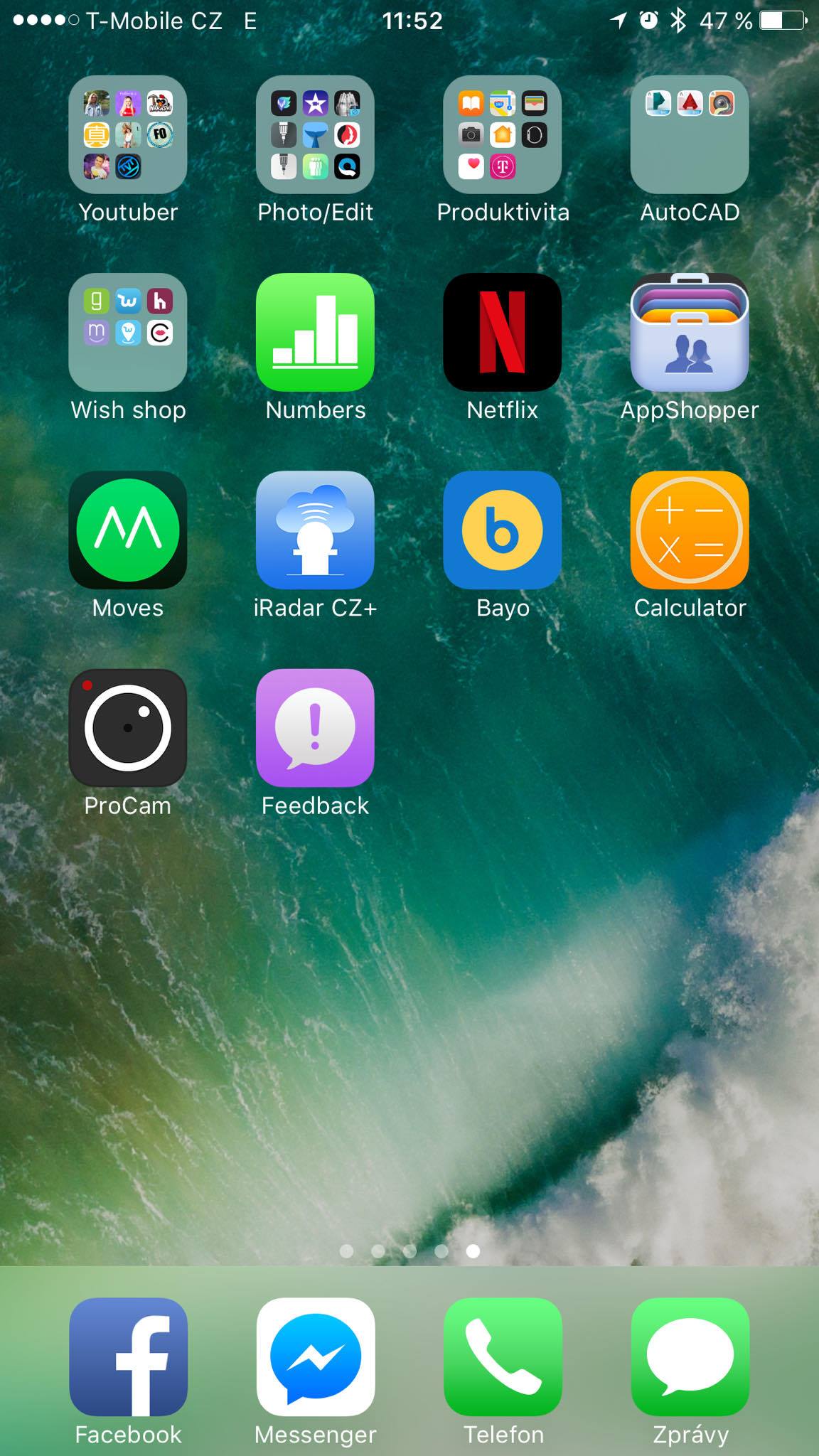Screen dimensions: 819x1456
Task: Open the Wish shop folder
Action: click(128, 332)
